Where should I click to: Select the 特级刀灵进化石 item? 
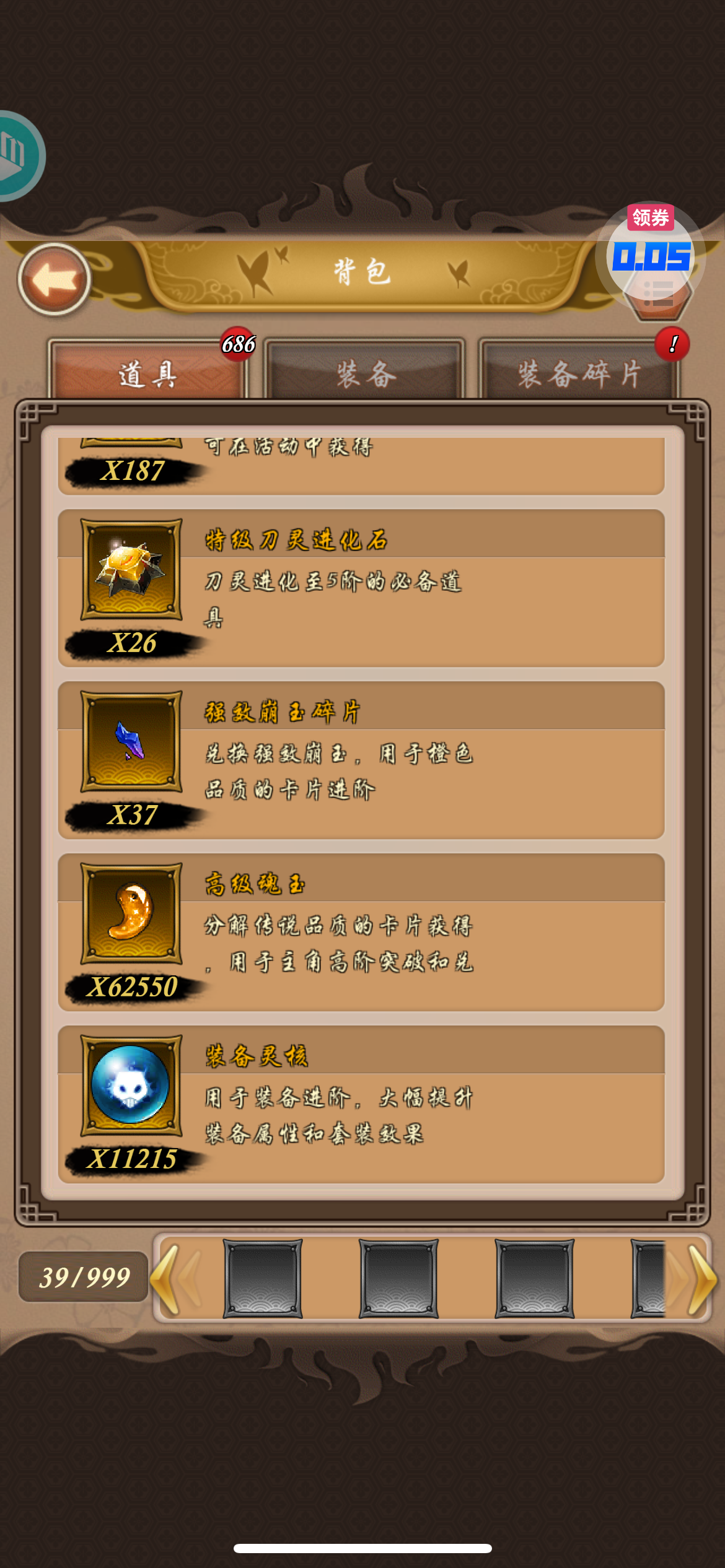point(361,588)
